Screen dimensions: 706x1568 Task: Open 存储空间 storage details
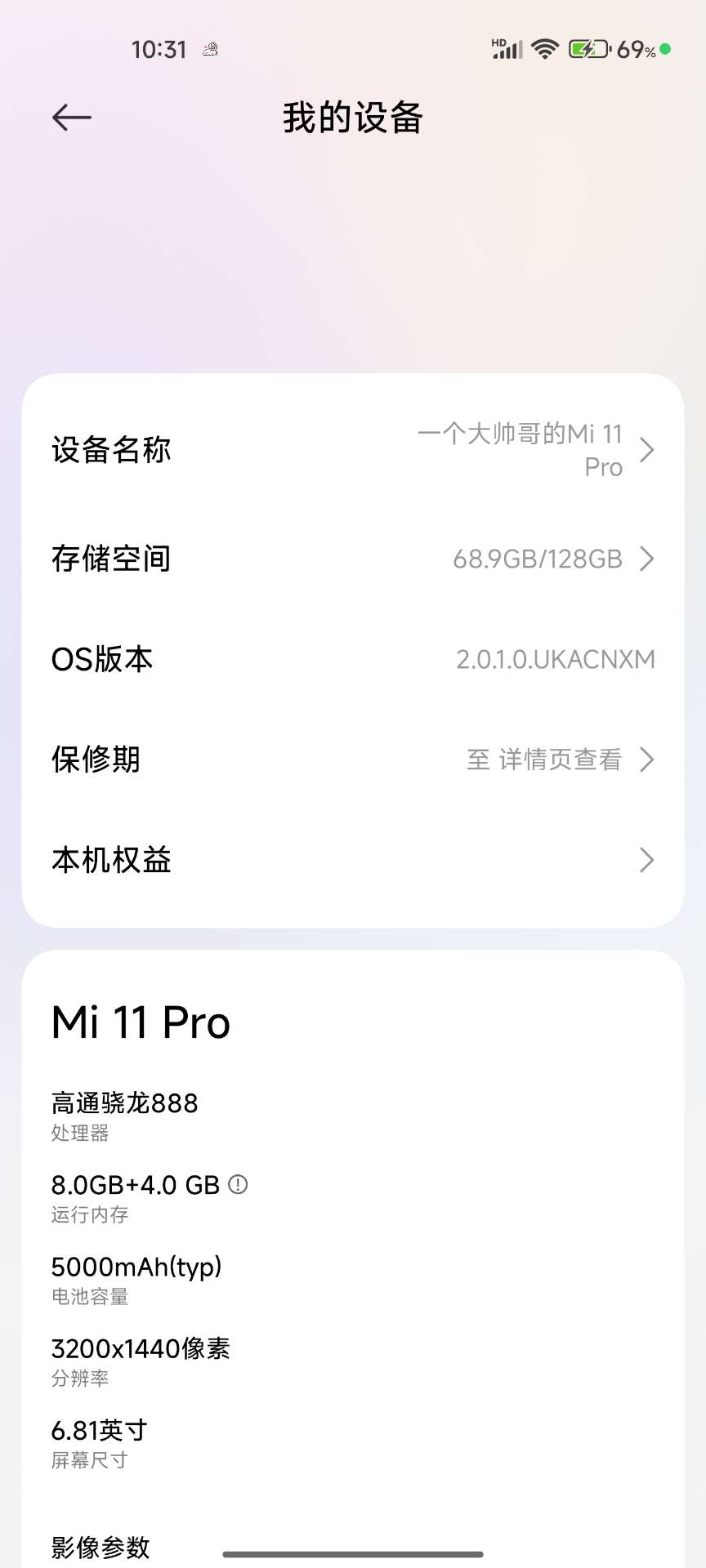tap(353, 559)
